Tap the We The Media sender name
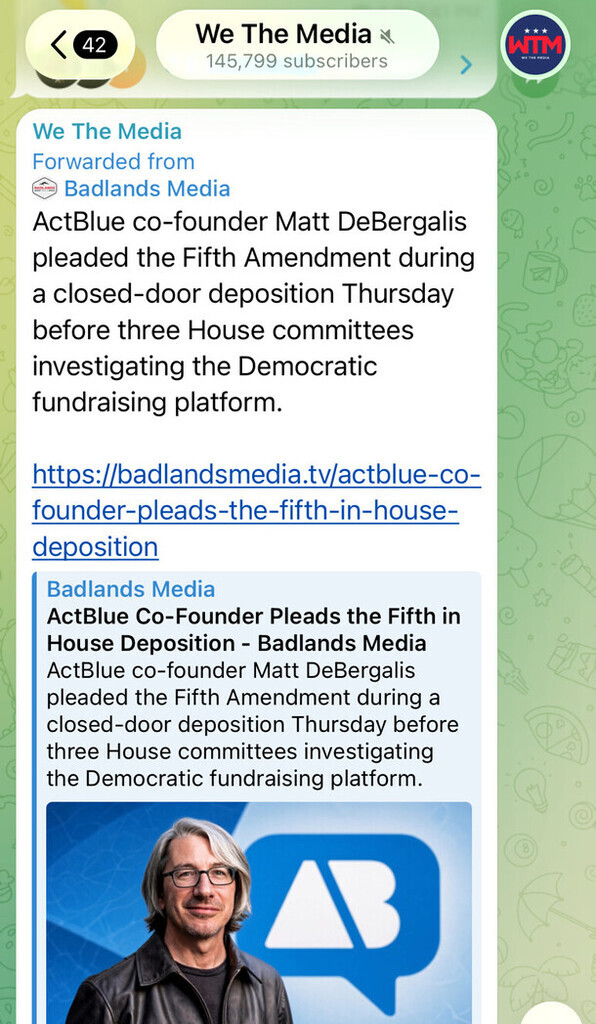 [x=107, y=131]
